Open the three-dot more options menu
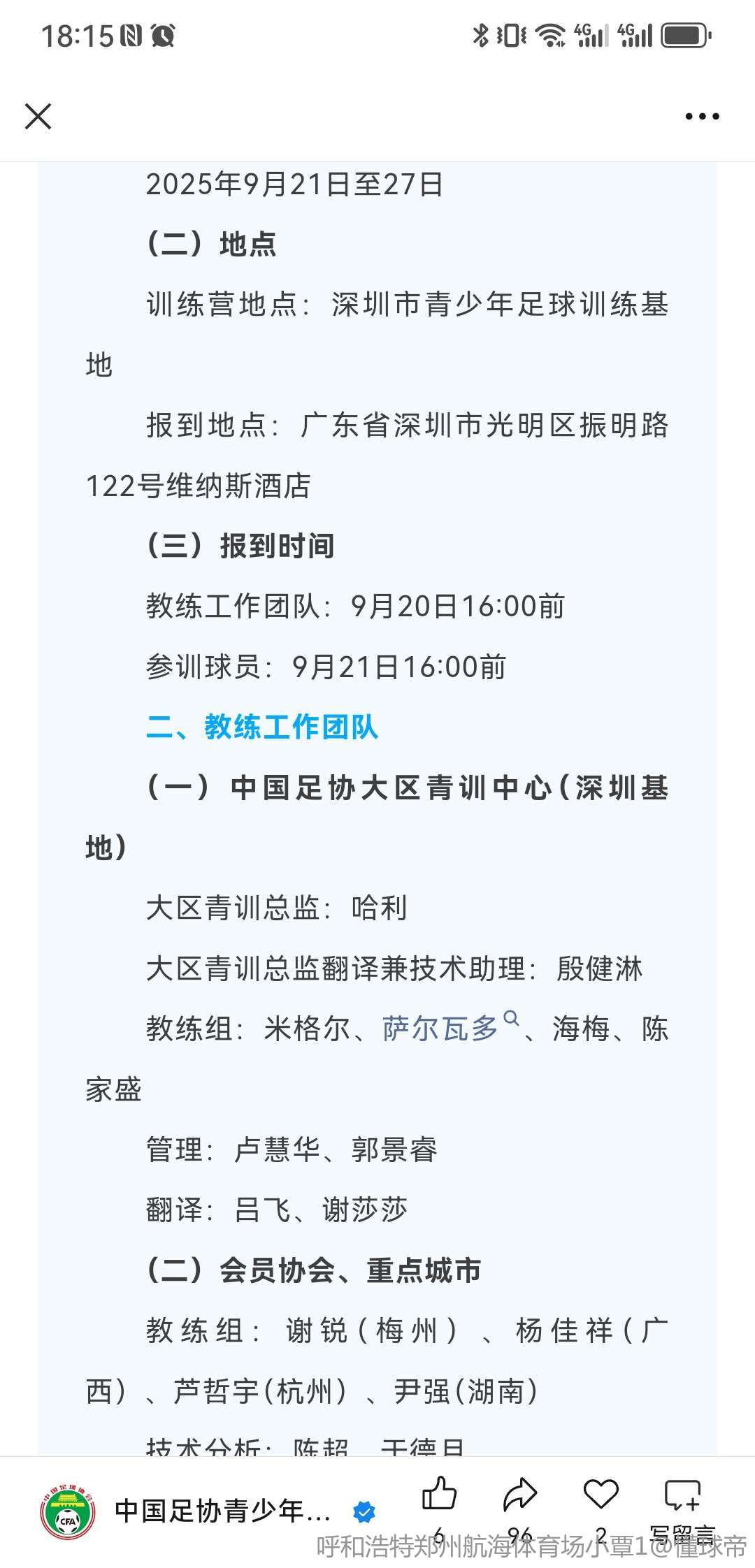 pos(702,117)
